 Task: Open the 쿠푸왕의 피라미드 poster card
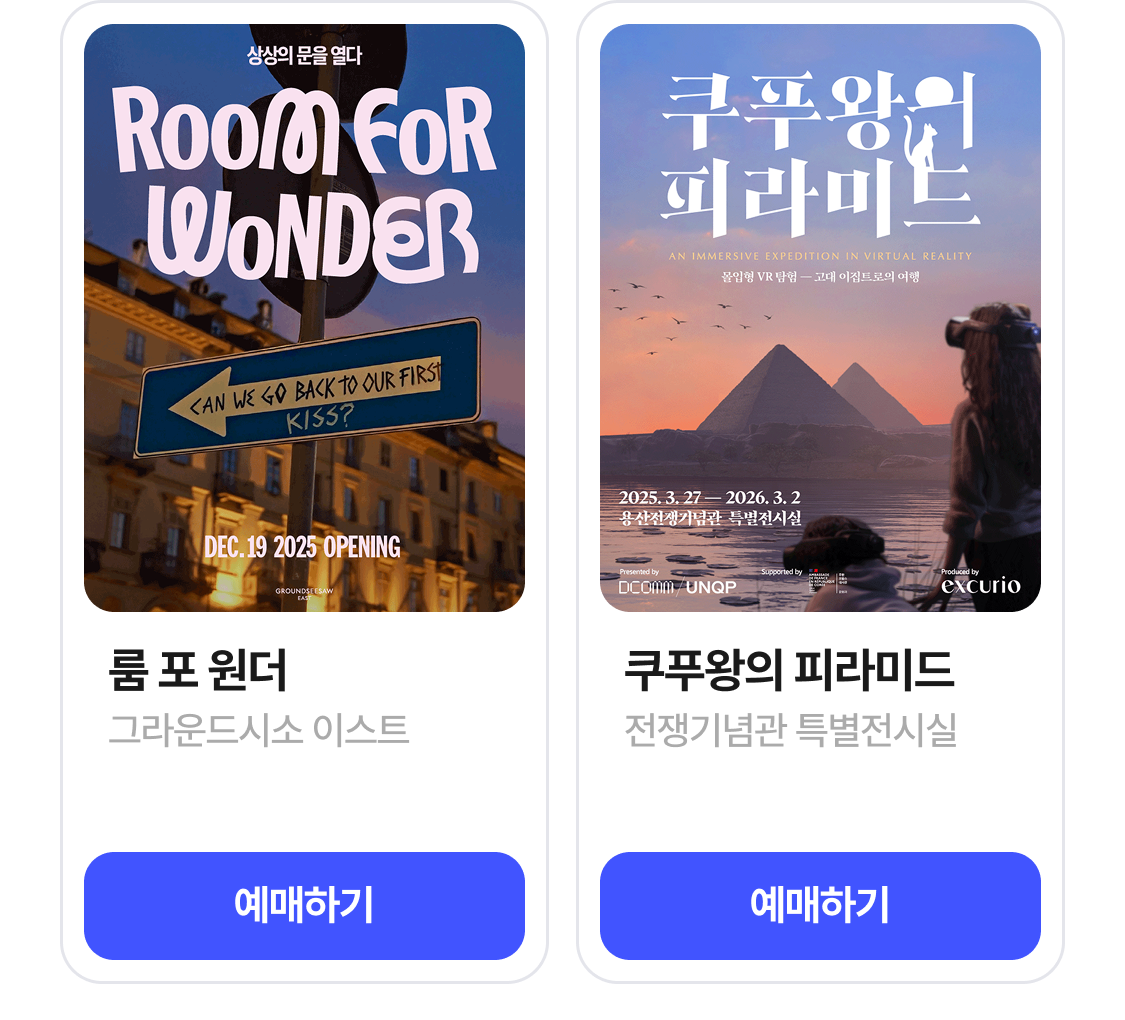(820, 318)
